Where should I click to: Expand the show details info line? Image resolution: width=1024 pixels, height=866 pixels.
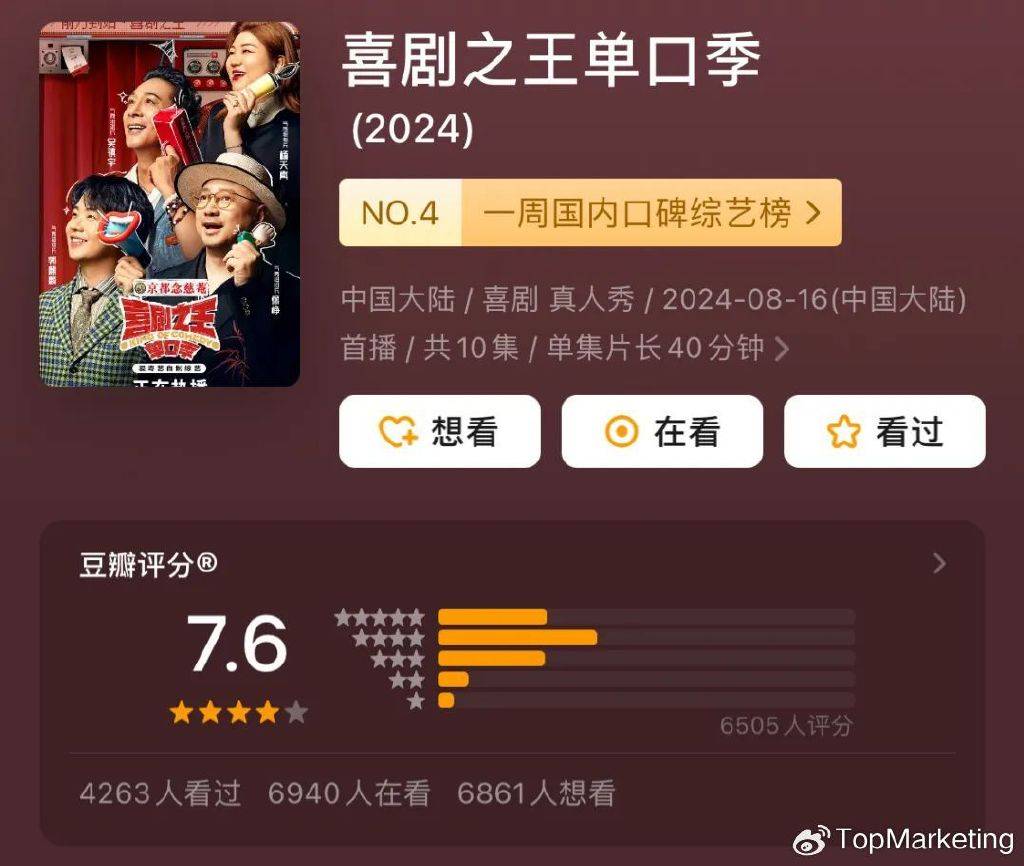pyautogui.click(x=782, y=349)
